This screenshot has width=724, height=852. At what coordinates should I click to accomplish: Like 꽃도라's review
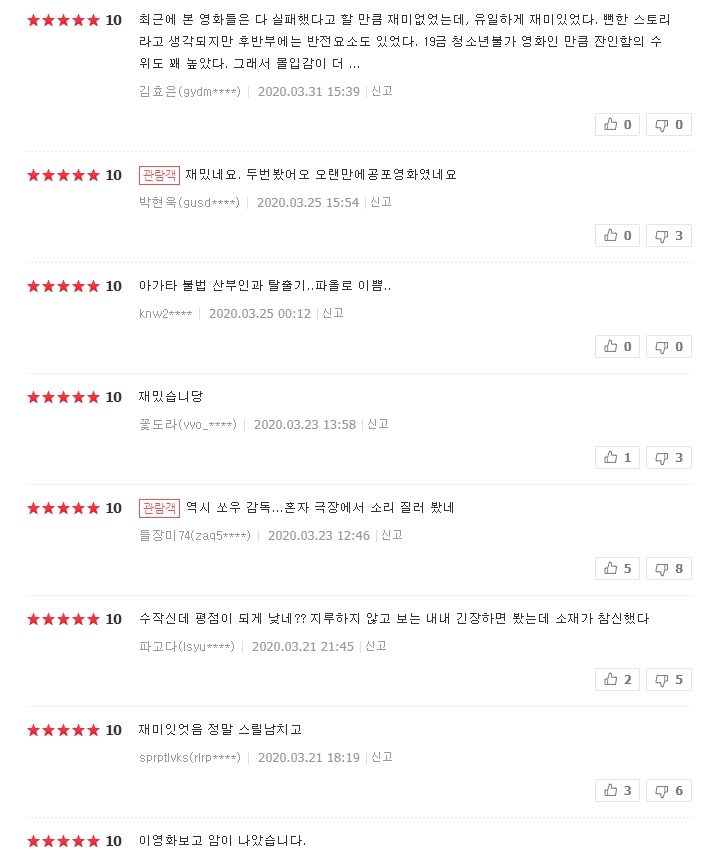[617, 458]
